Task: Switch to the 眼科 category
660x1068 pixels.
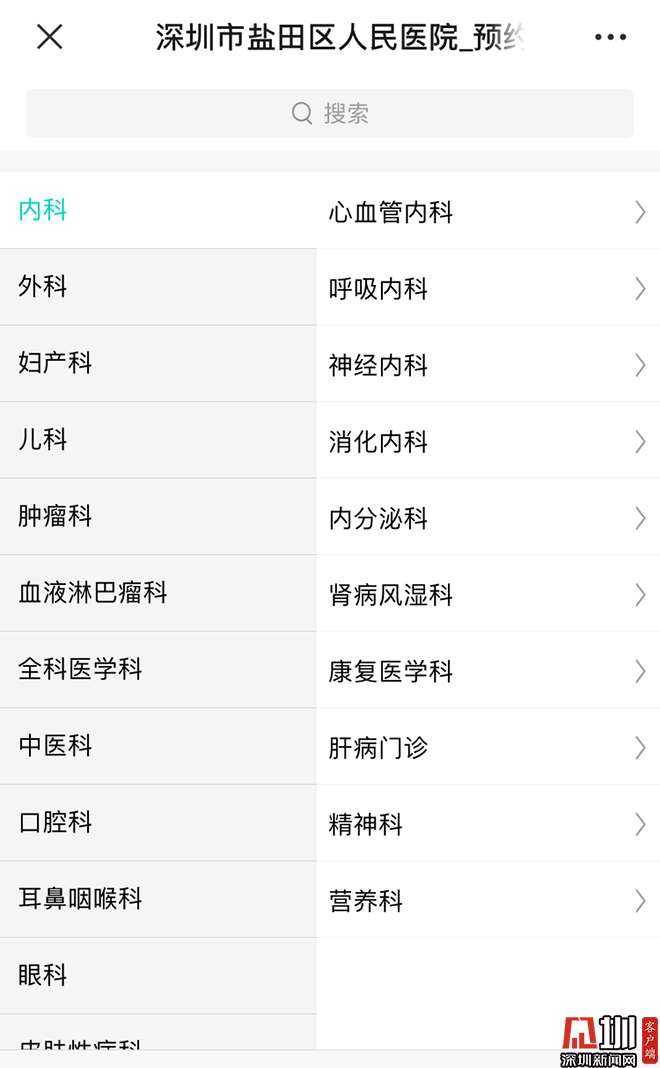Action: click(158, 975)
